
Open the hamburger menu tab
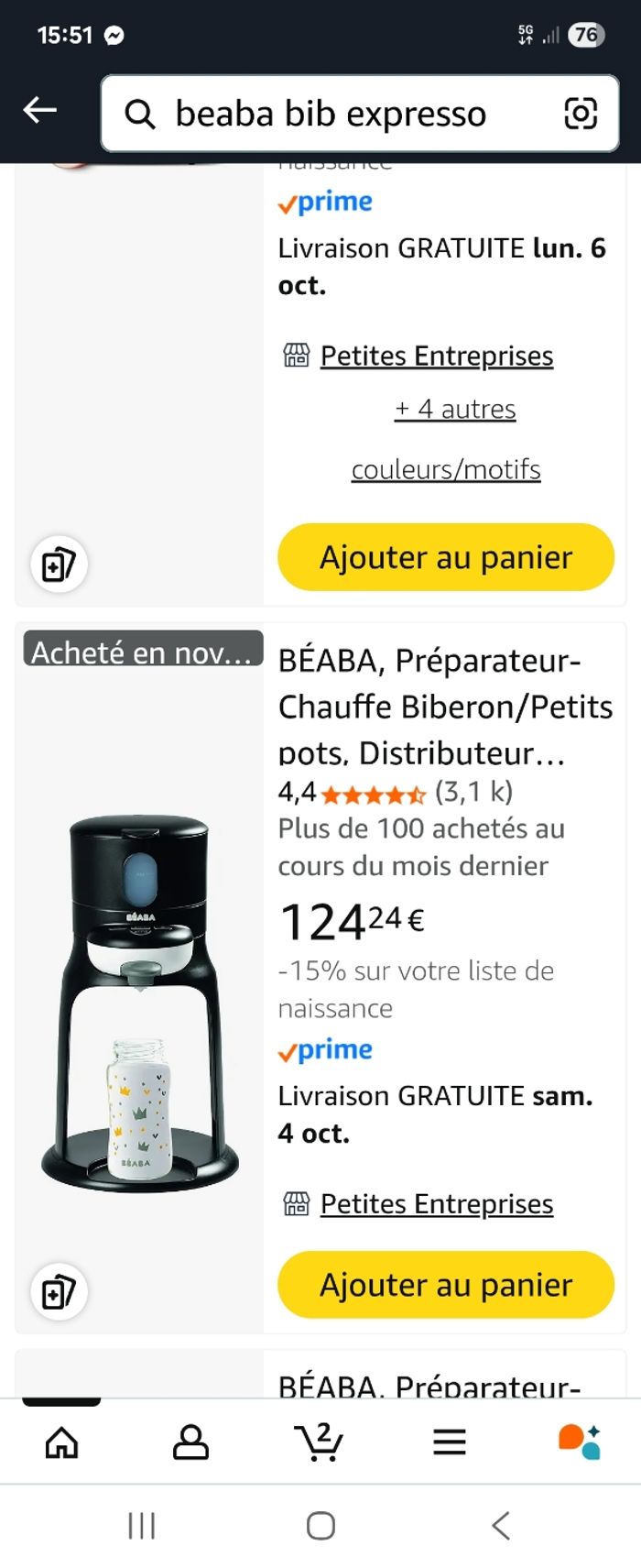pos(450,1442)
